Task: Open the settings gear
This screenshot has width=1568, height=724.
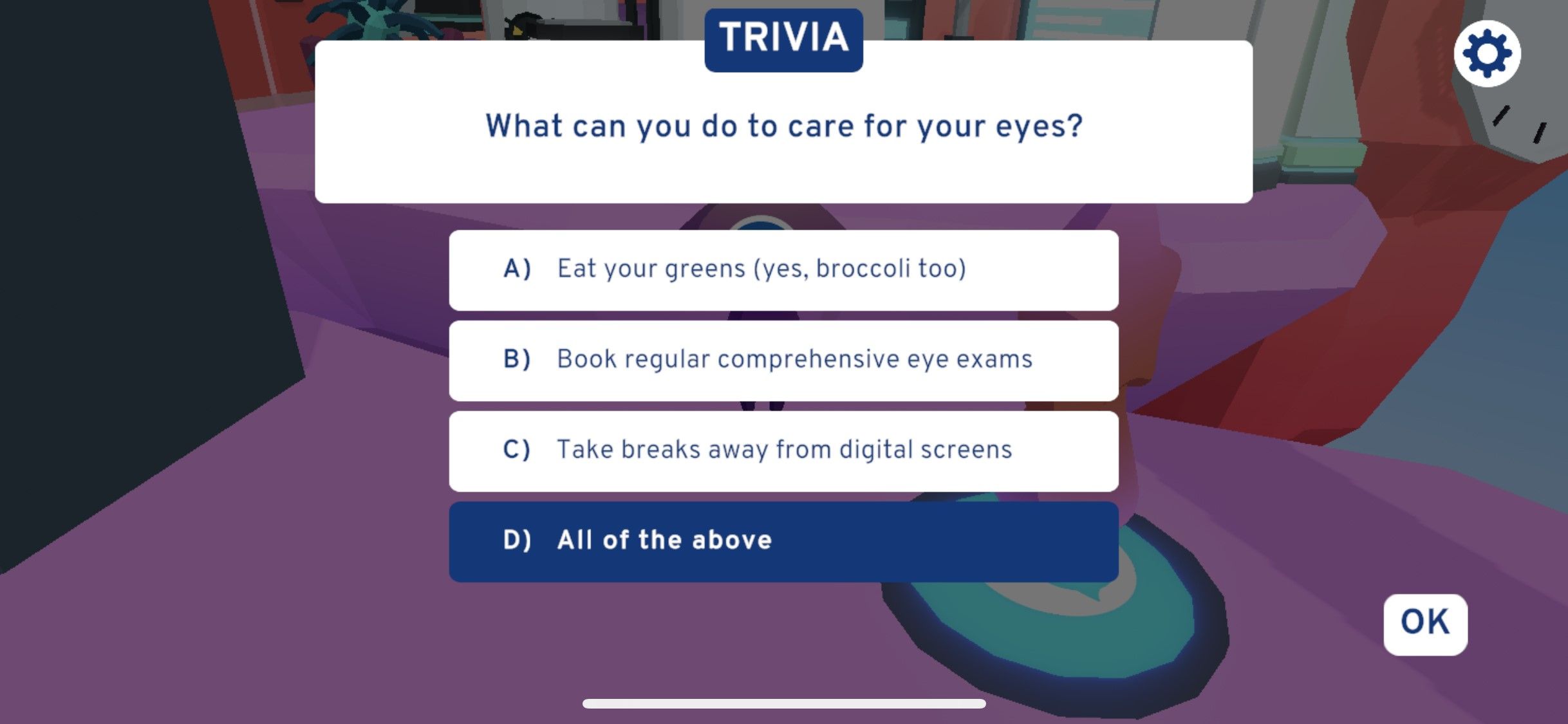Action: 1487,53
